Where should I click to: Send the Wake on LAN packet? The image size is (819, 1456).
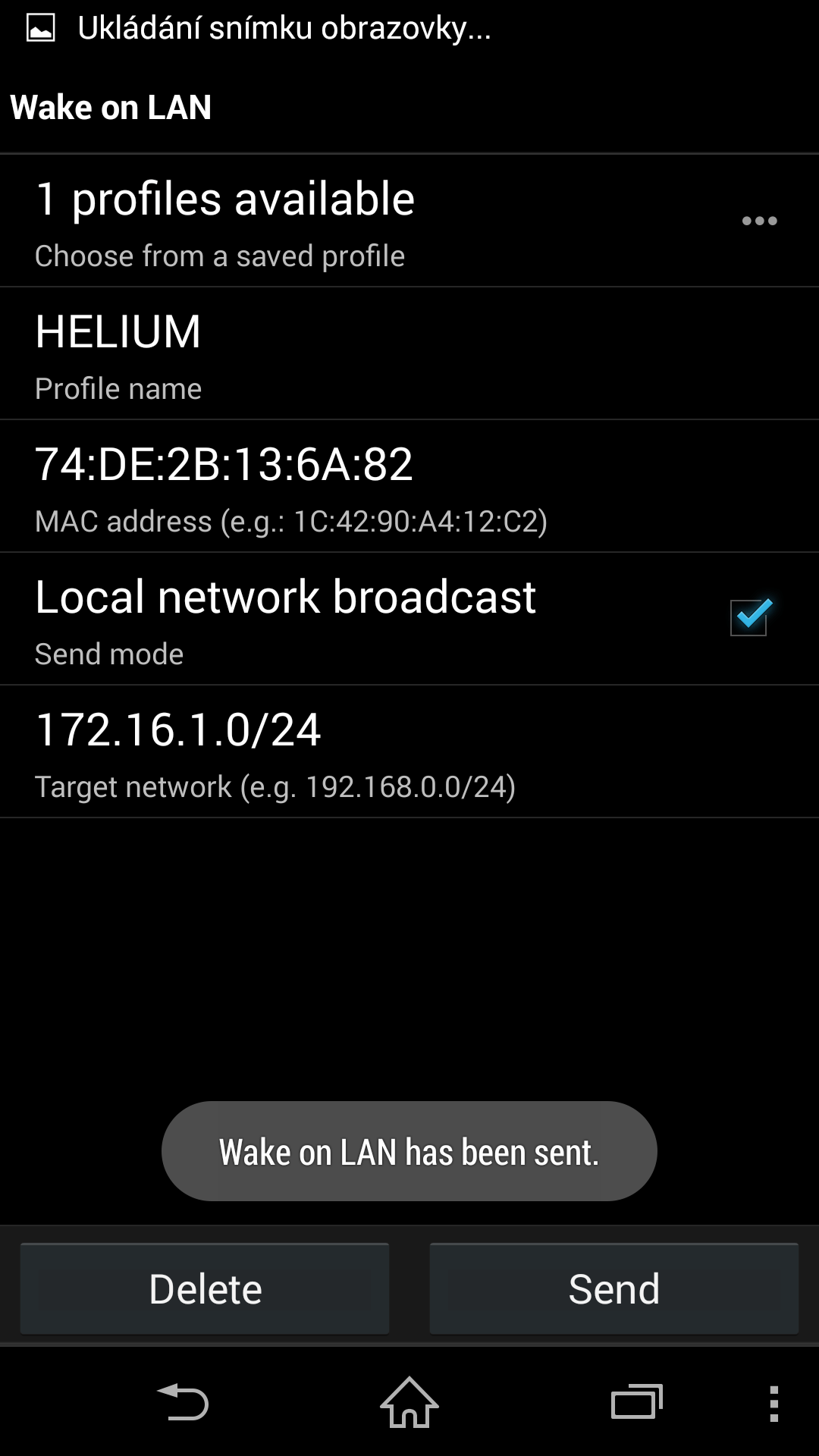[x=614, y=1288]
